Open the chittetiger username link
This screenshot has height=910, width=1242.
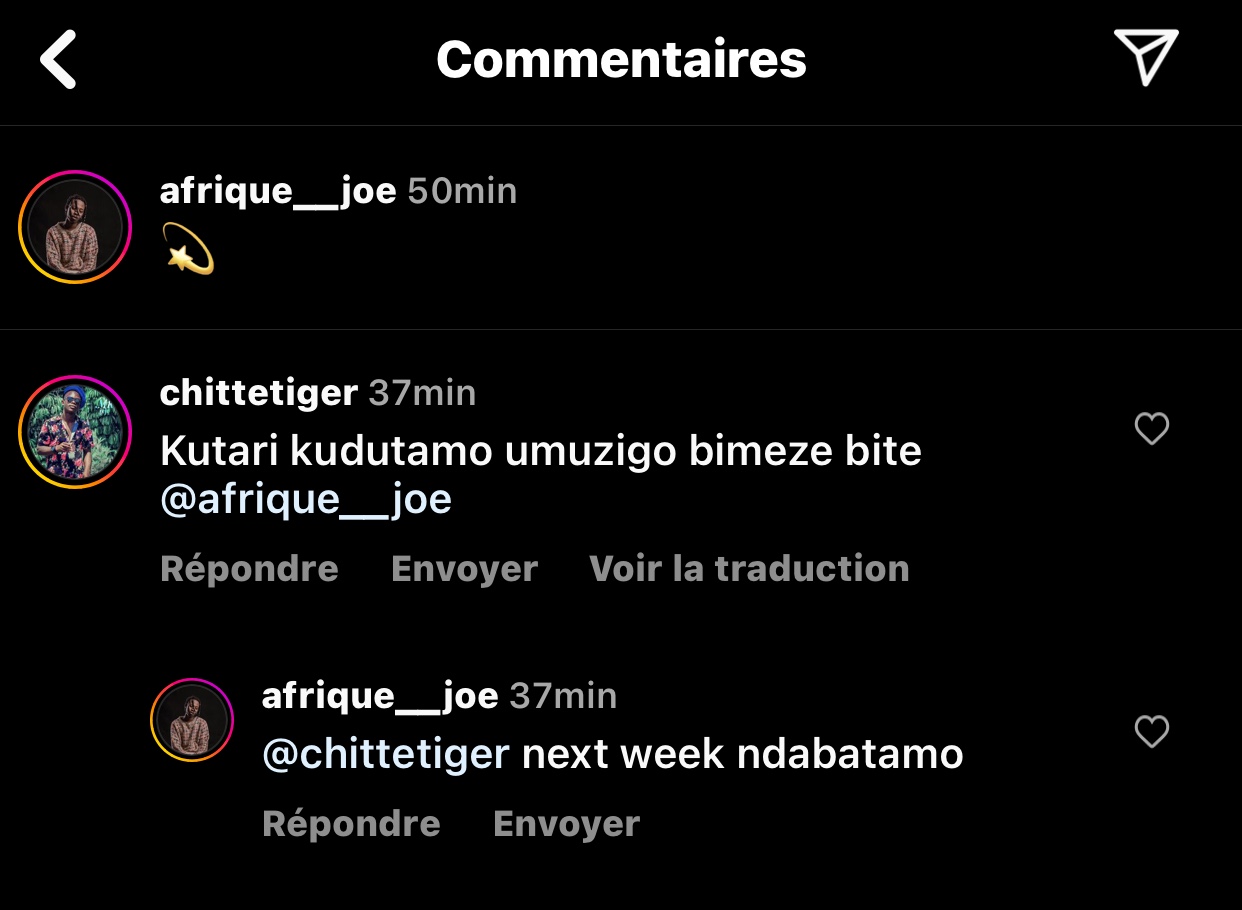[x=258, y=393]
